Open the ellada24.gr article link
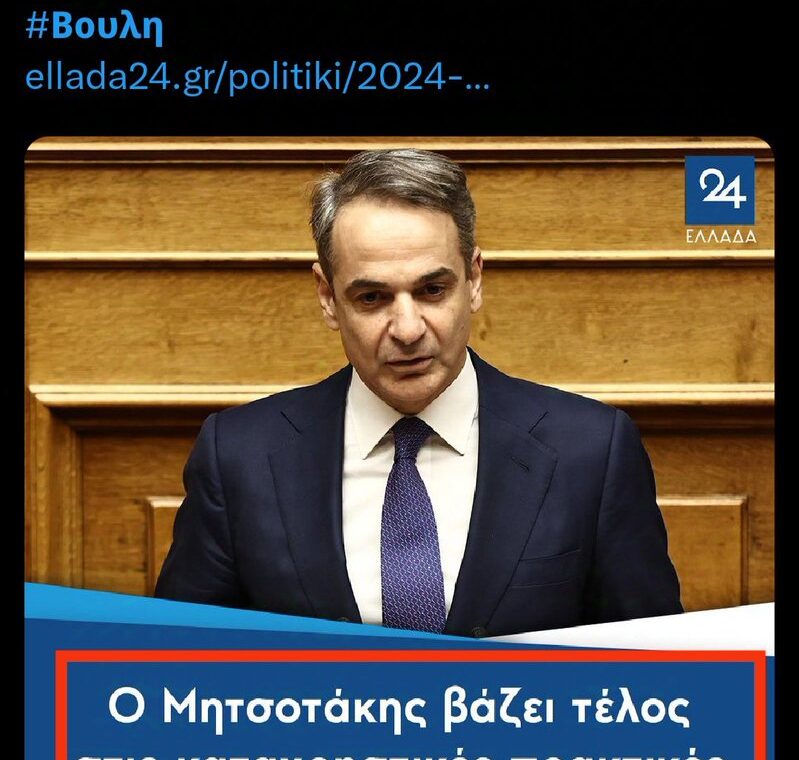This screenshot has width=799, height=760. 257,79
